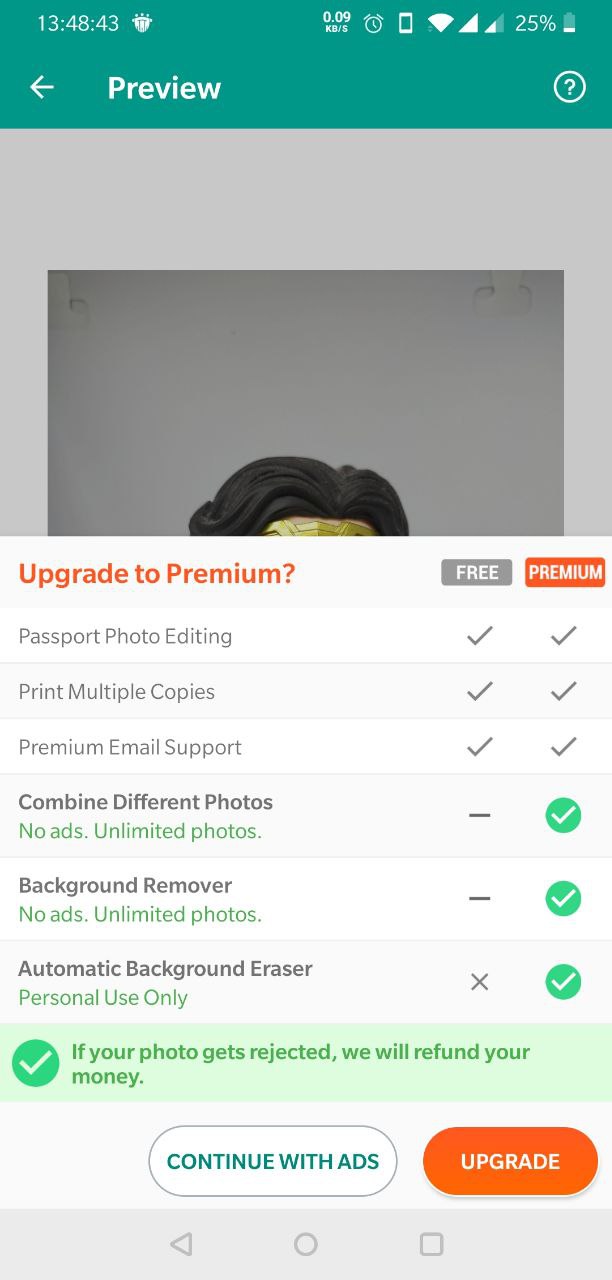Go back using the top-left arrow

41,88
